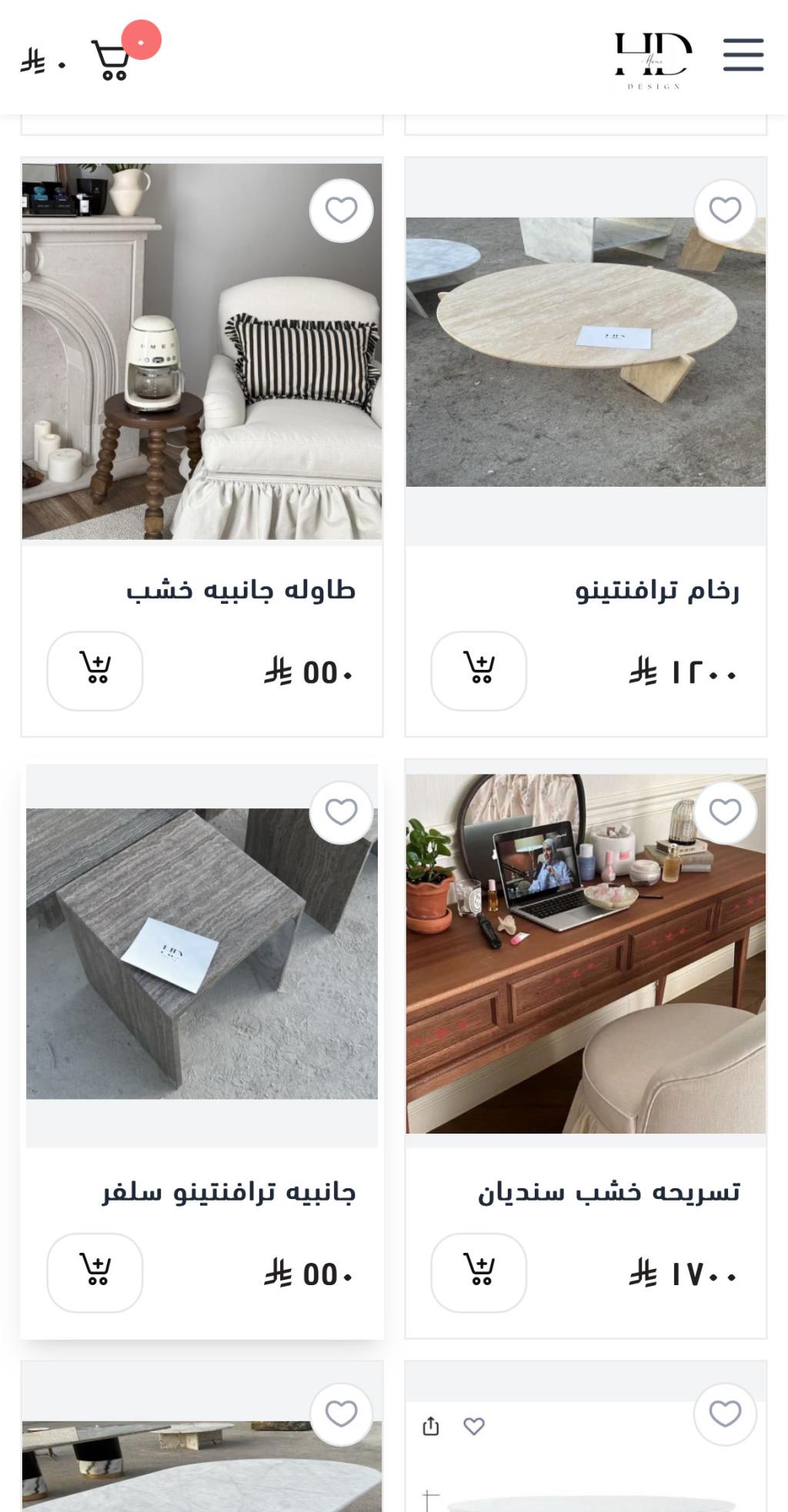Add طاوله جانبيه خشب to cart

point(95,671)
